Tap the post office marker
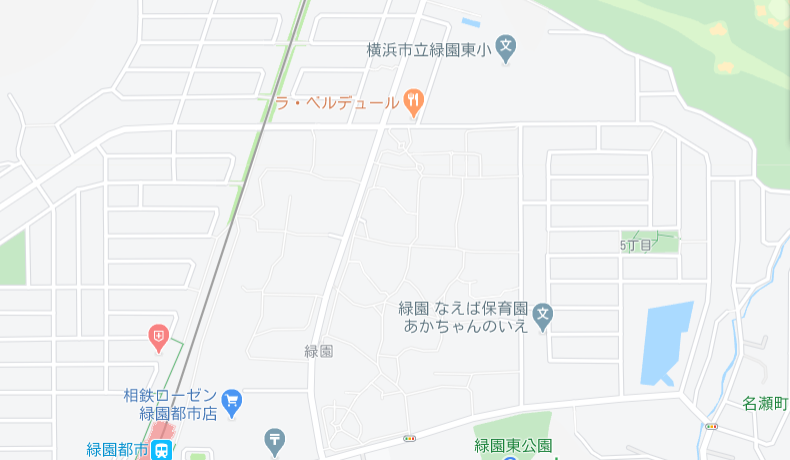The width and height of the screenshot is (790, 460). pyautogui.click(x=275, y=438)
